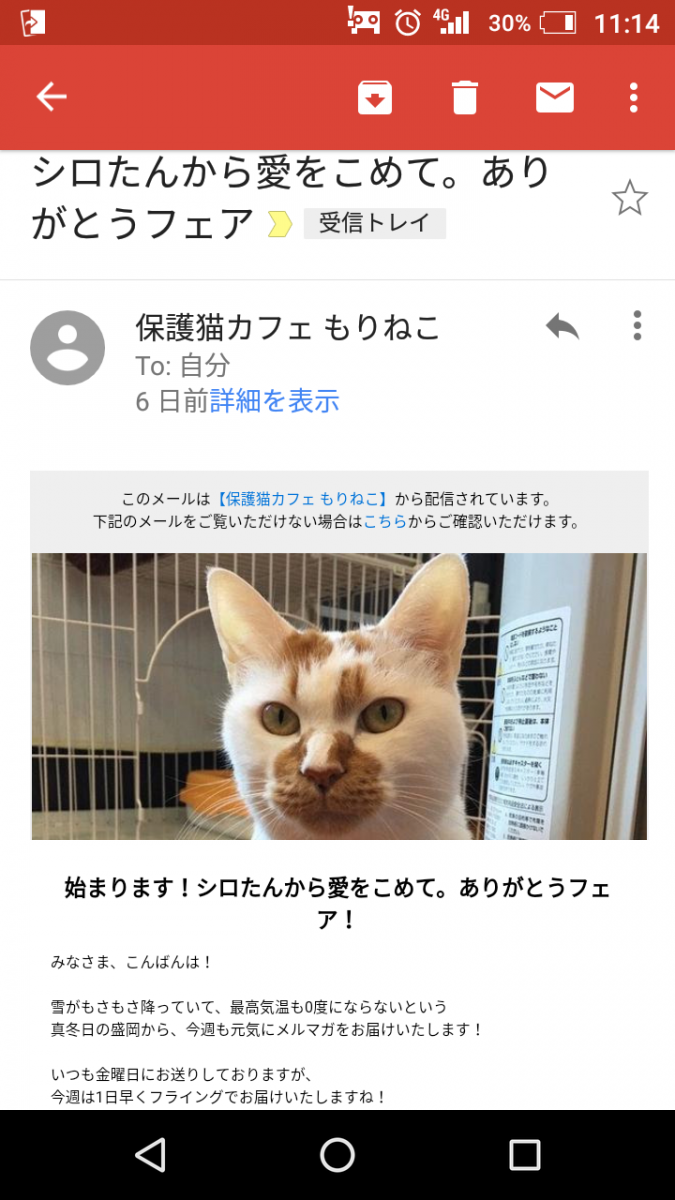Show details via 詳細を表示
Screen dimensions: 675x1200
coord(275,401)
